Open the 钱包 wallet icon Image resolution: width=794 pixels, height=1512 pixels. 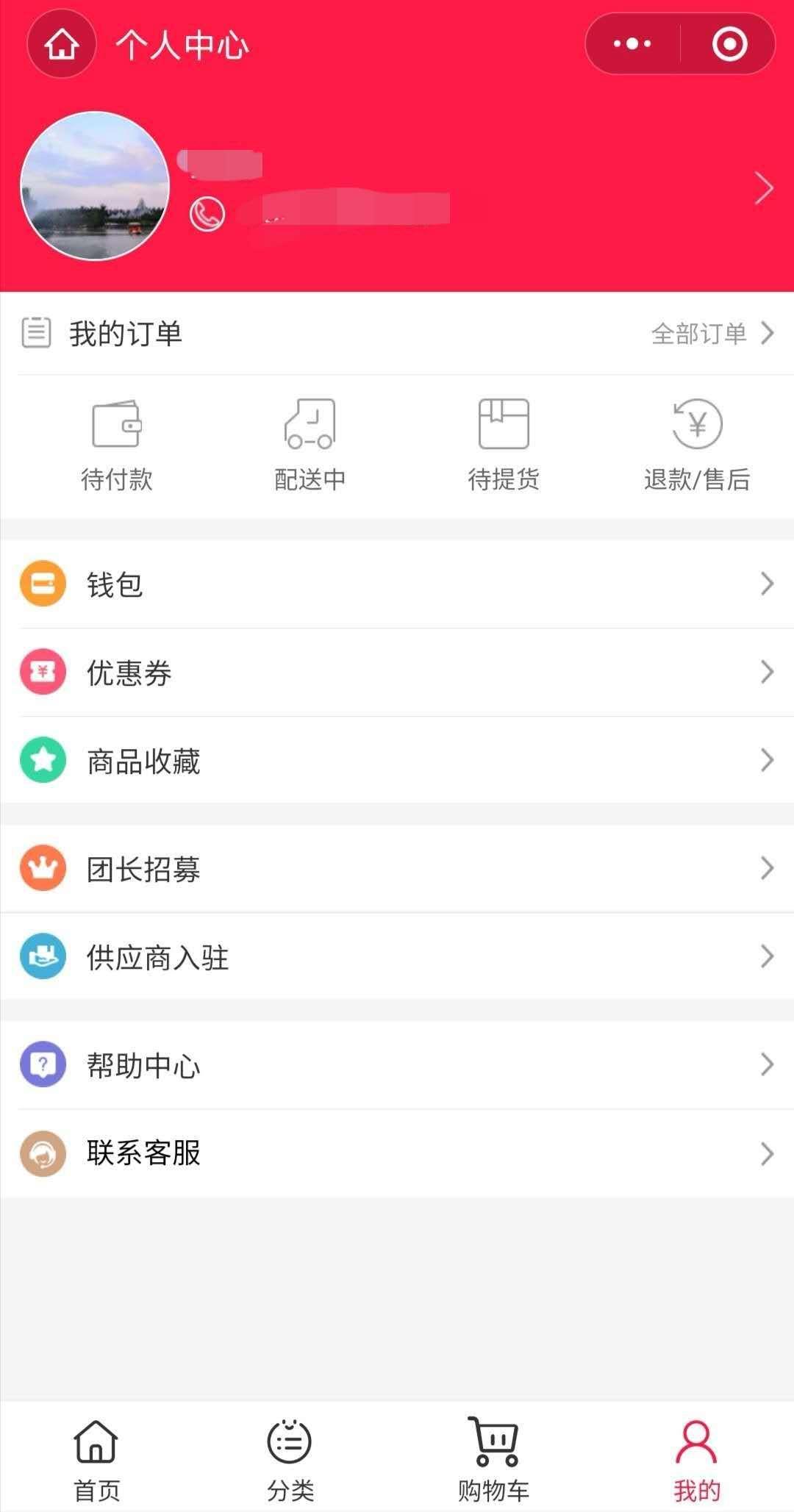click(x=43, y=584)
